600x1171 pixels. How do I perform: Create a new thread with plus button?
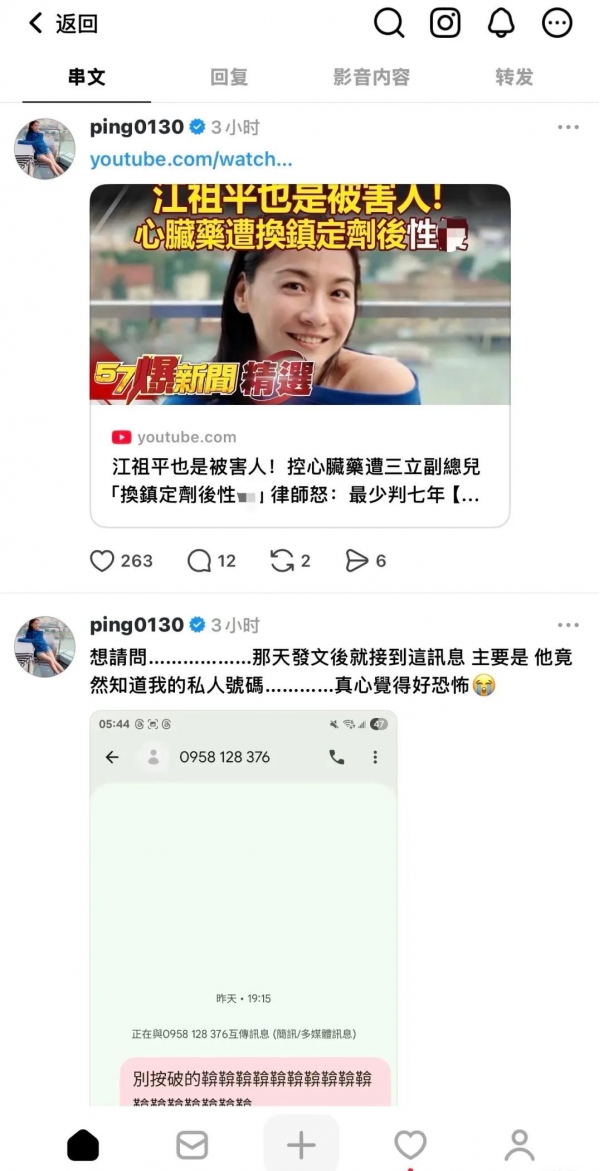coord(301,1145)
